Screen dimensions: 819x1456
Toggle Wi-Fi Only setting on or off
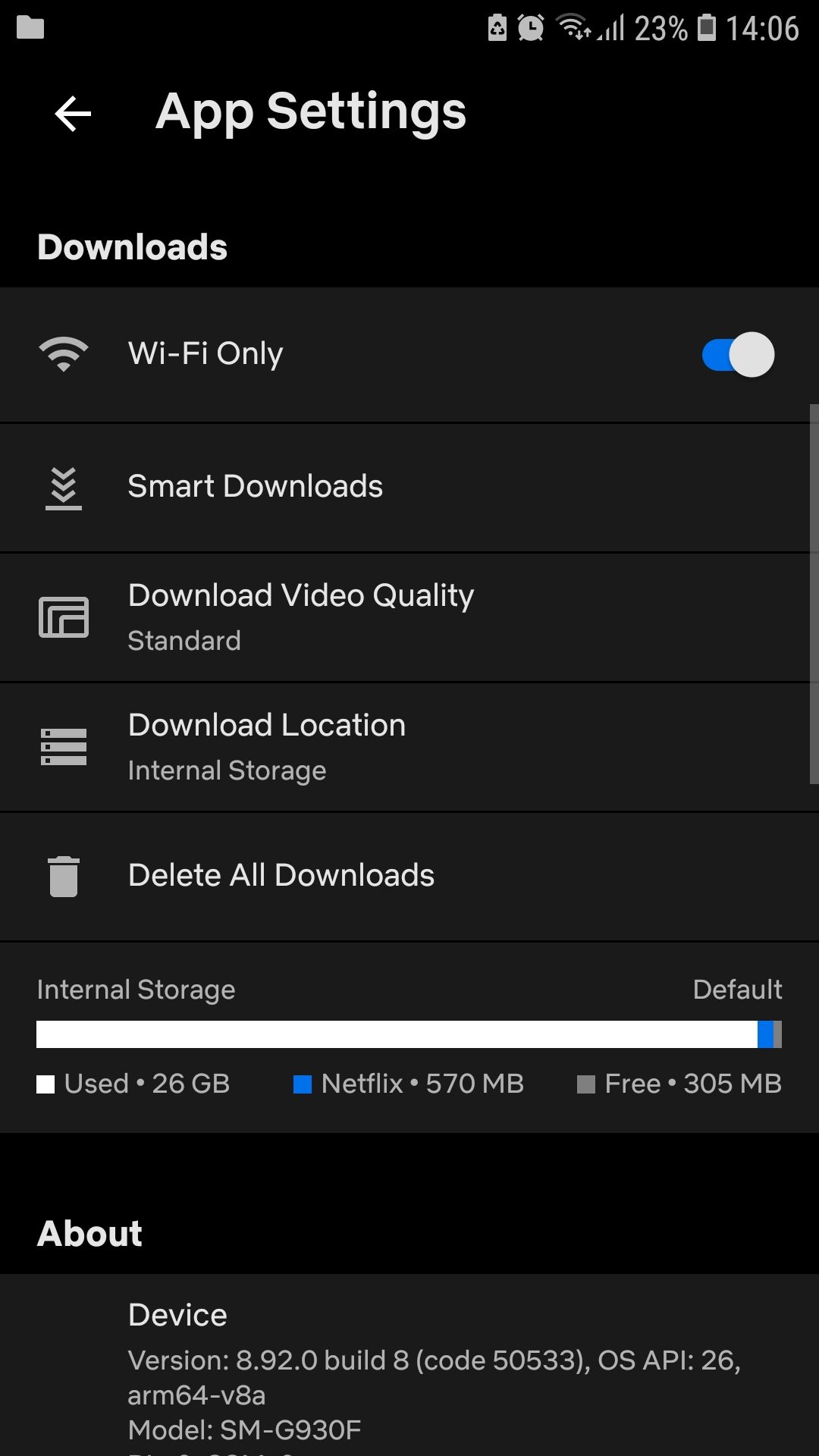click(x=737, y=353)
